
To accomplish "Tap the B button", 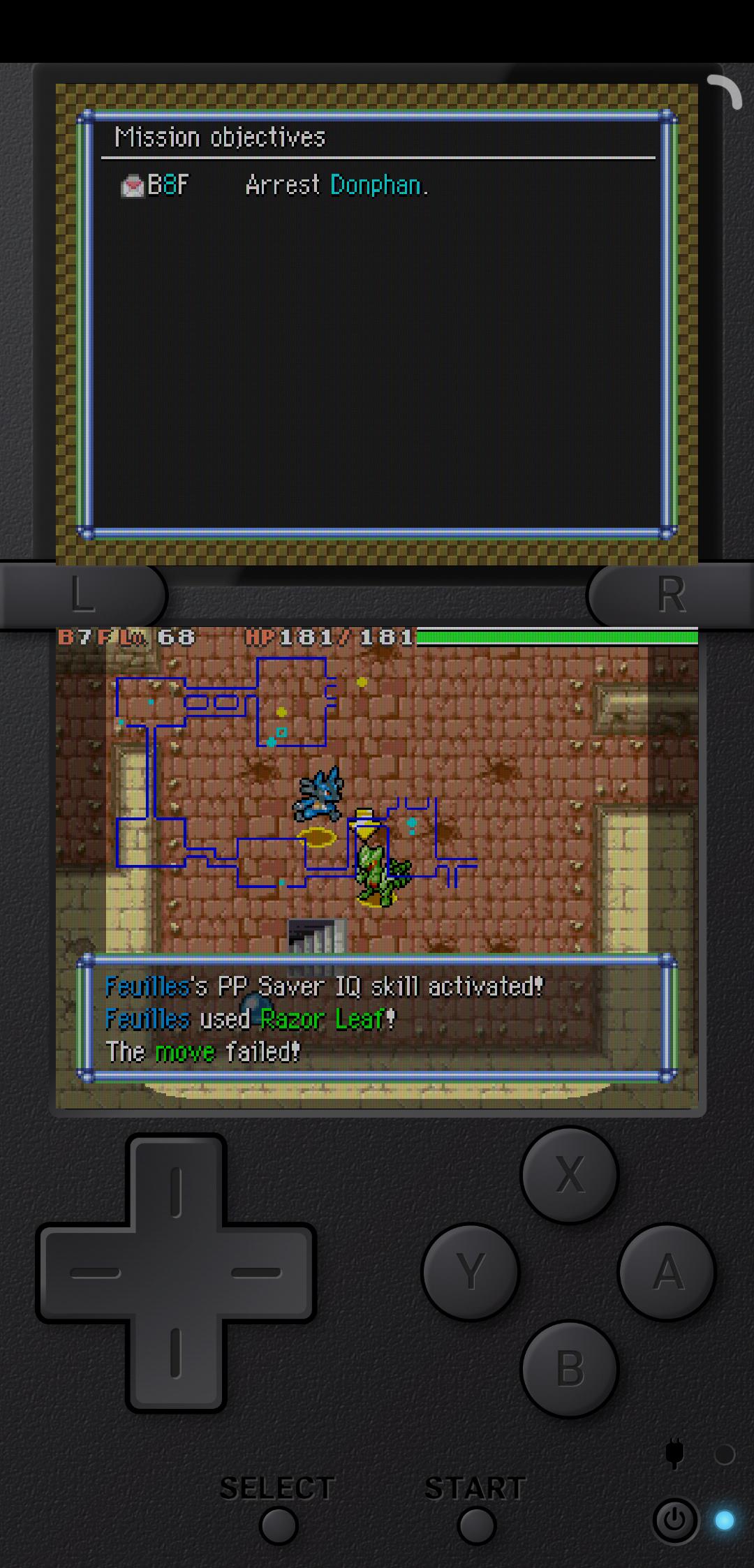I will click(569, 1368).
